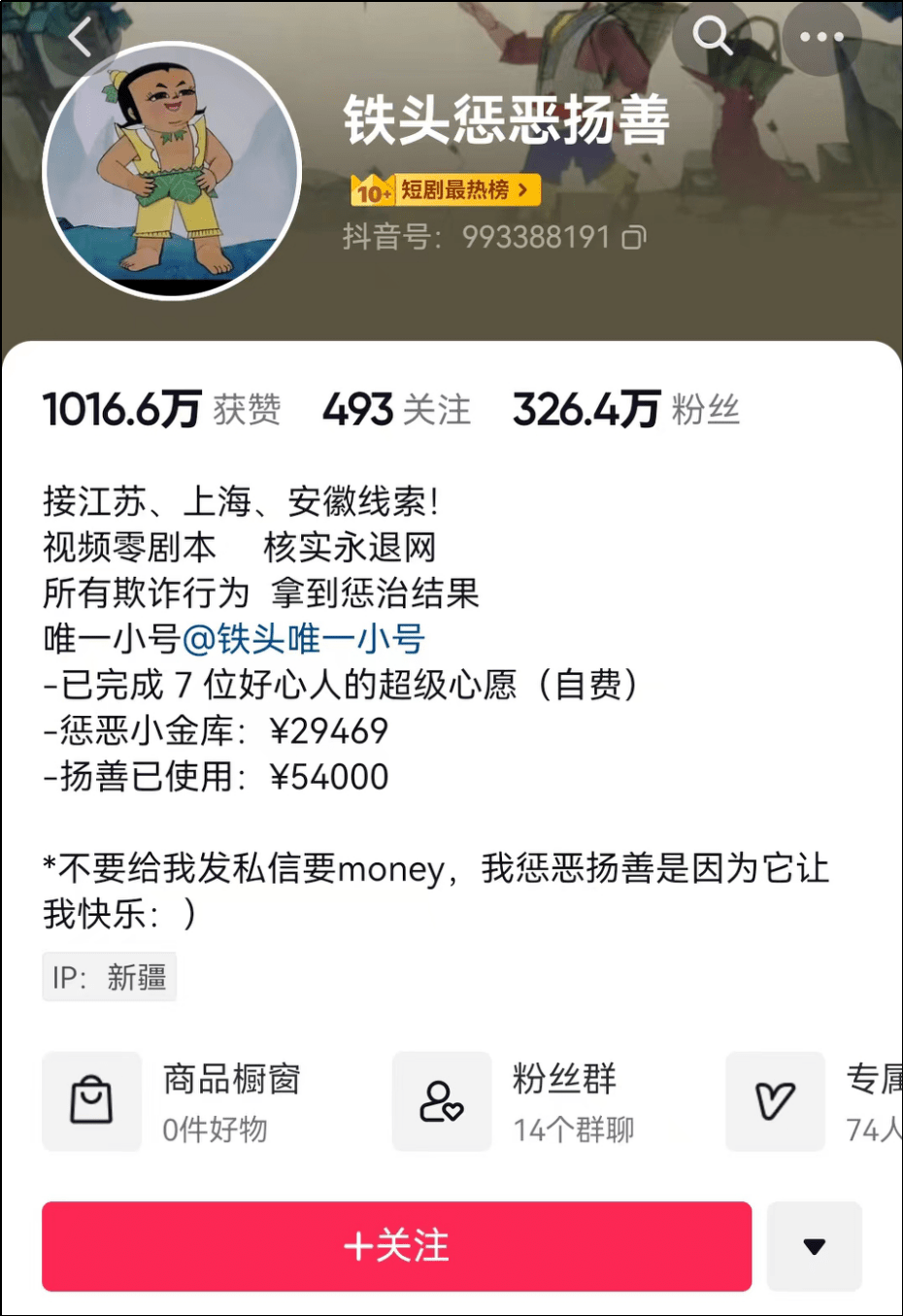Image resolution: width=903 pixels, height=1316 pixels.
Task: Open the three-dot overflow menu
Action: 821,37
